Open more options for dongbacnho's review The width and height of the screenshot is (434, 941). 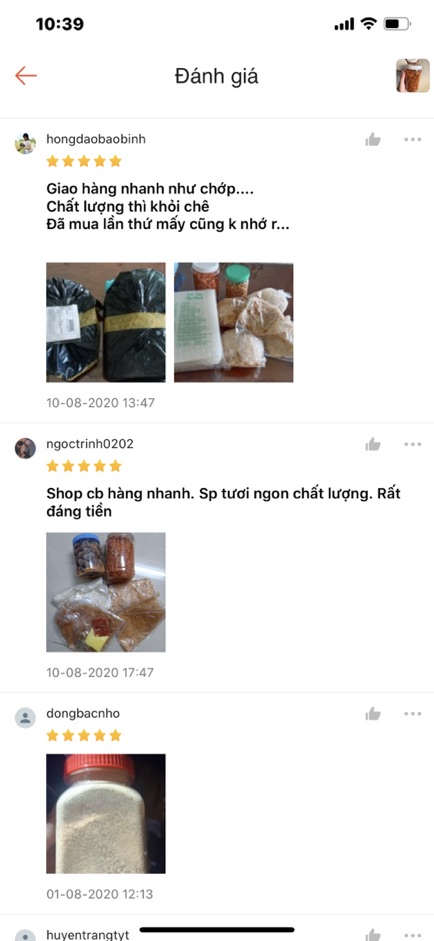pos(412,714)
